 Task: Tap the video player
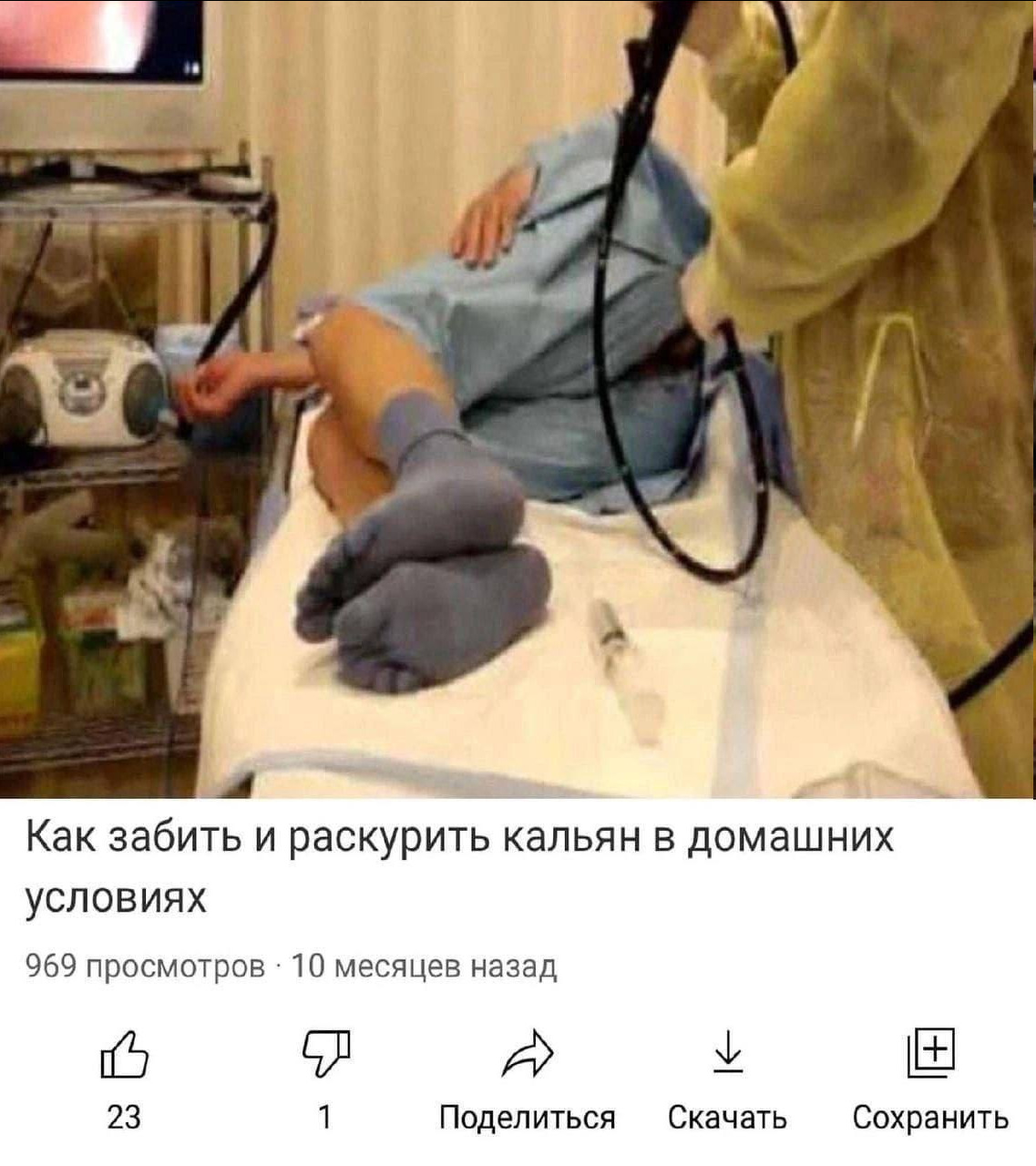pos(518,399)
